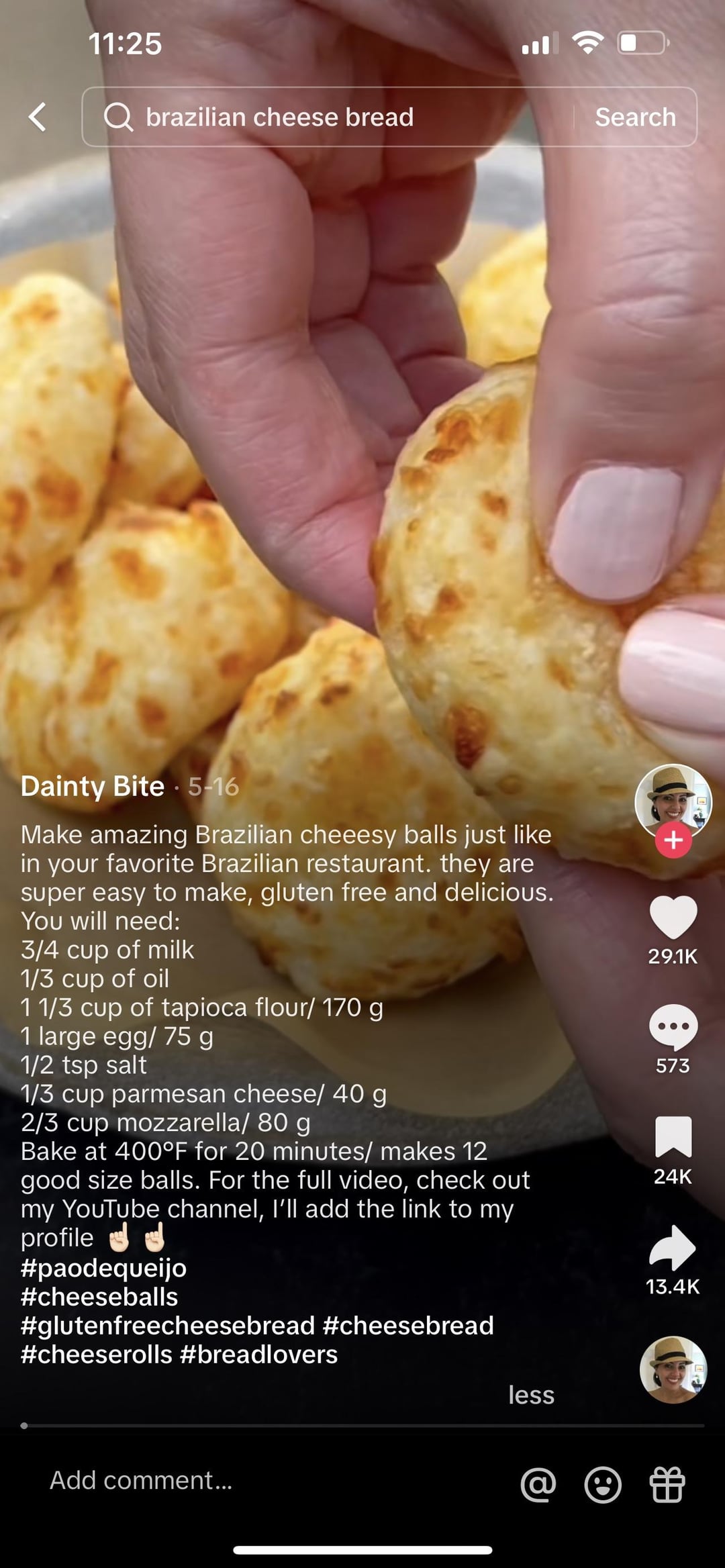Viewport: 725px width, 1568px height.
Task: Open the spinning sound disc
Action: coord(673,1369)
